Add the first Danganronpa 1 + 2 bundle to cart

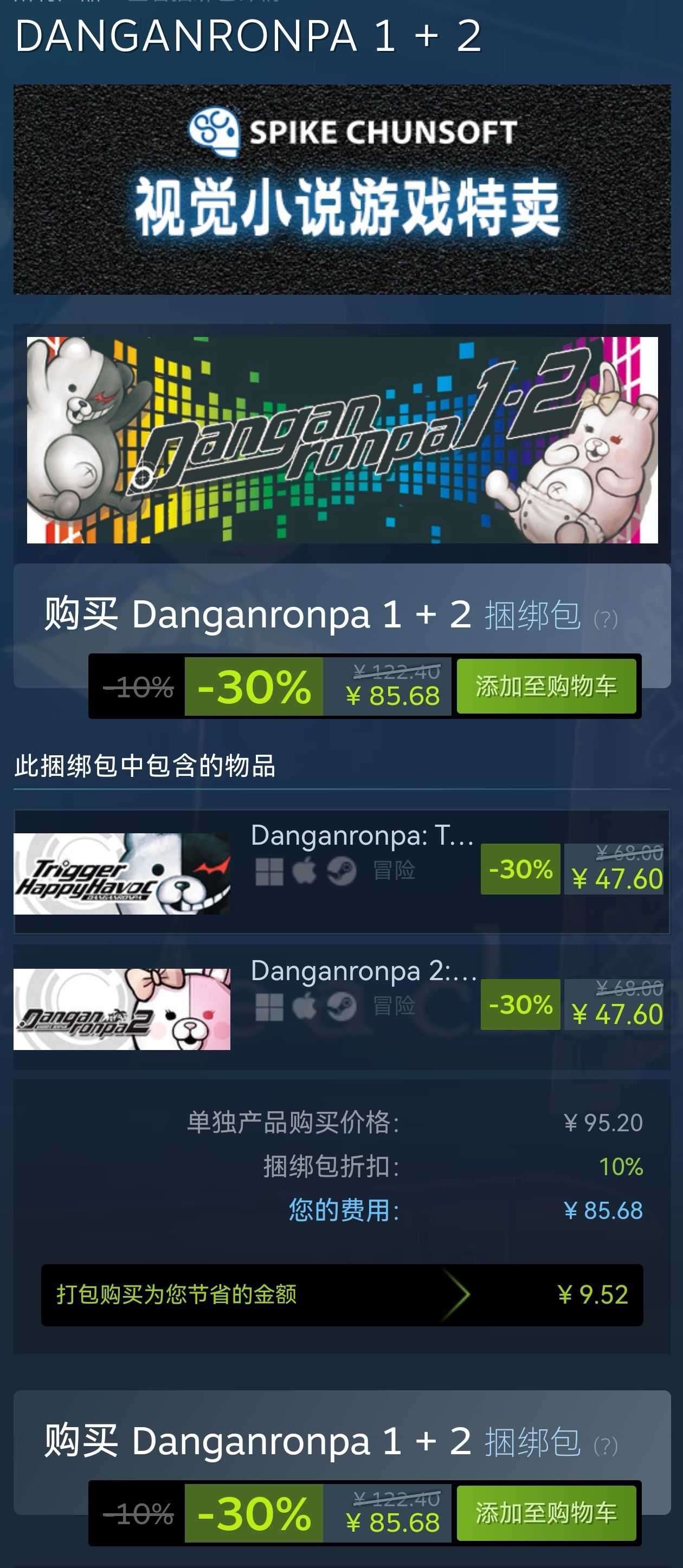click(x=546, y=686)
